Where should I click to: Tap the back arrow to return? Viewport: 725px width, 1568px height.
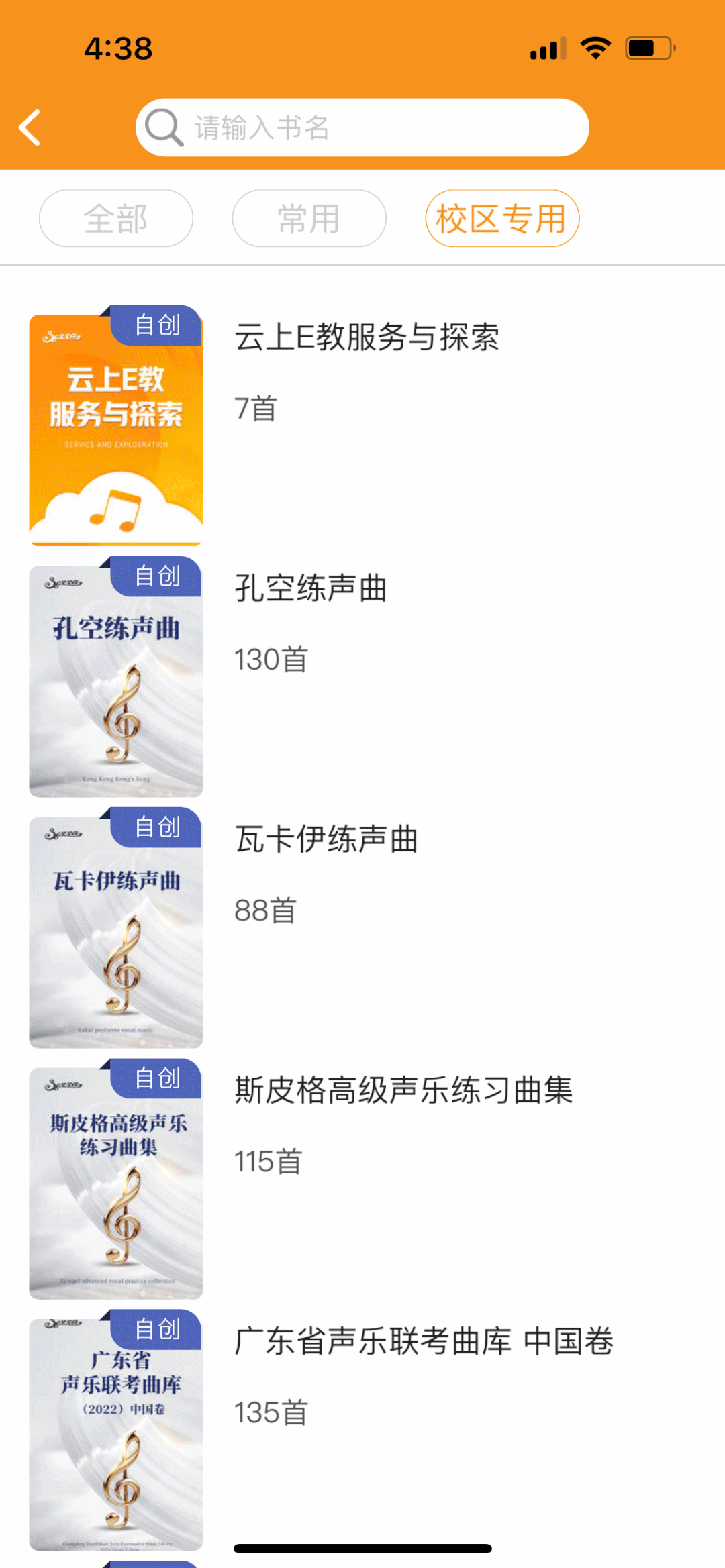pyautogui.click(x=30, y=126)
